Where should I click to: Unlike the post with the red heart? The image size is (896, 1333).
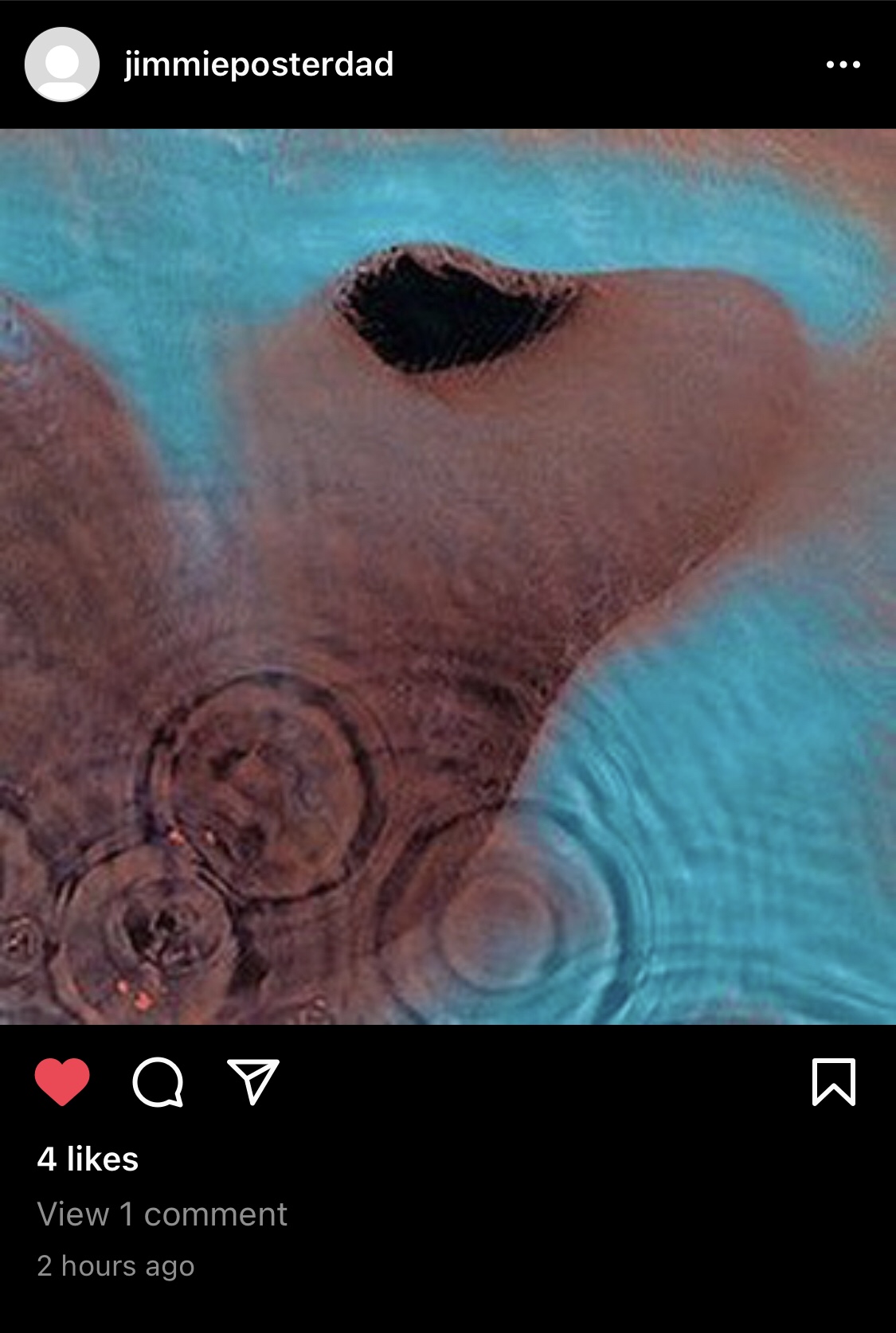(62, 1081)
